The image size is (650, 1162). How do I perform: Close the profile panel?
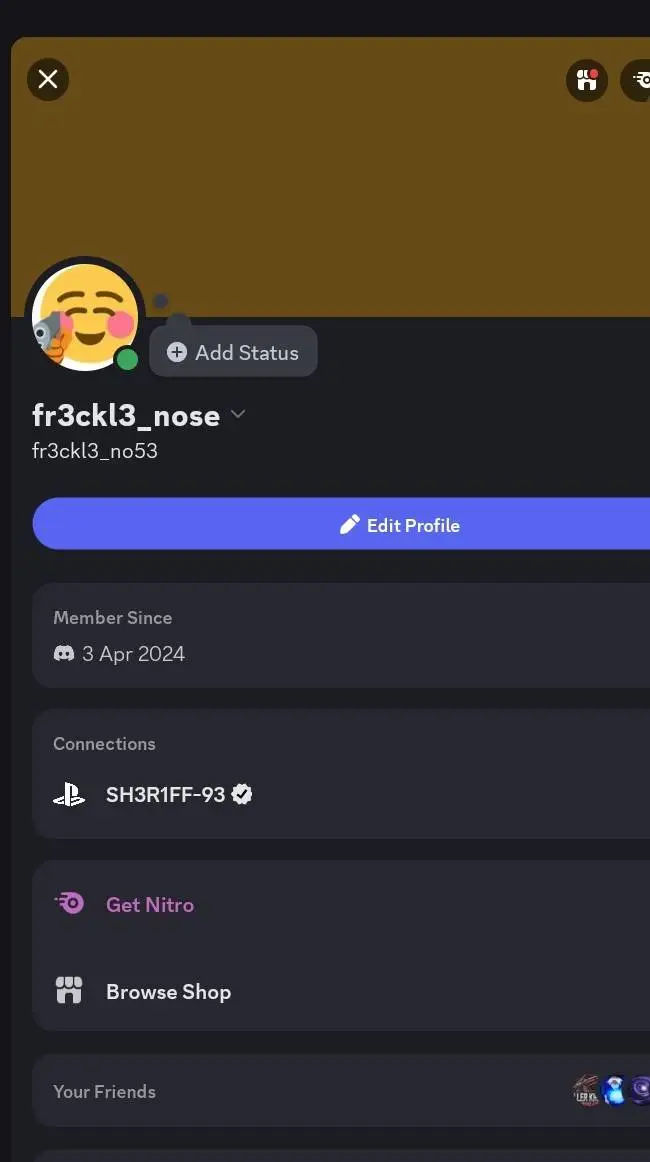pyautogui.click(x=48, y=79)
